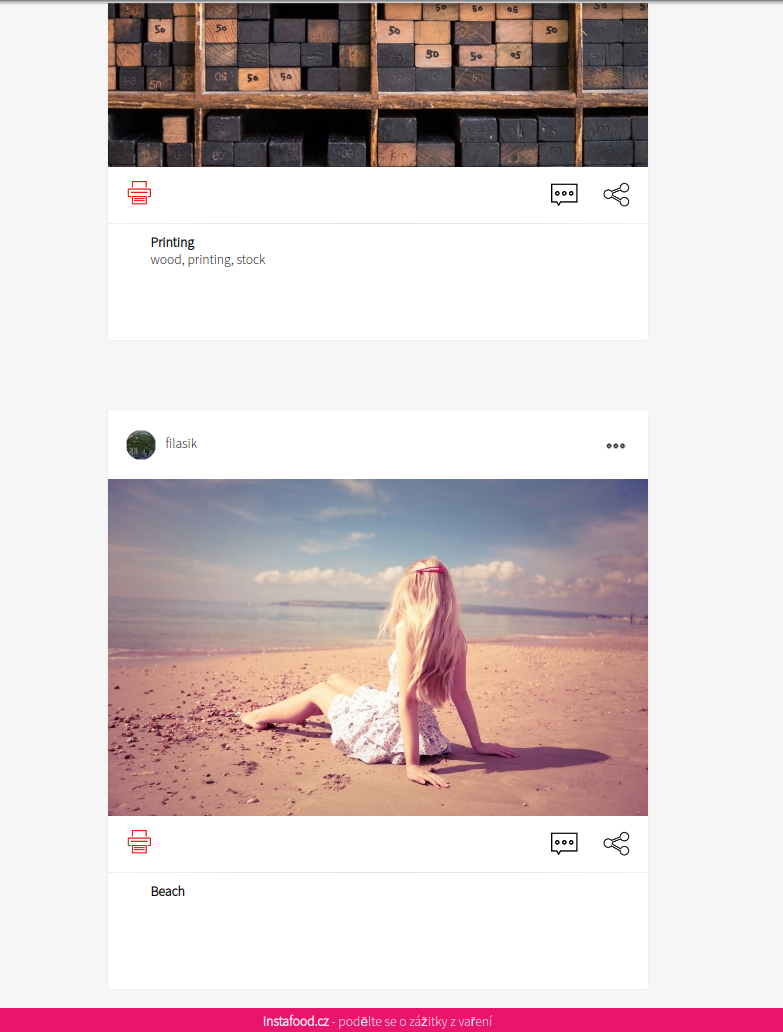Open comments on the Printing post
The image size is (783, 1032).
[x=564, y=195]
